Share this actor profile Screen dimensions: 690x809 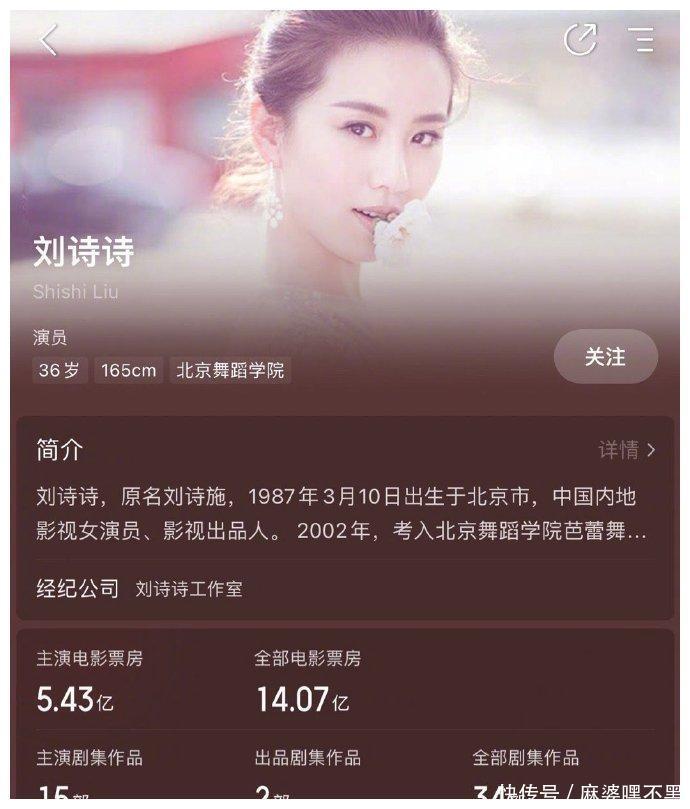point(580,39)
